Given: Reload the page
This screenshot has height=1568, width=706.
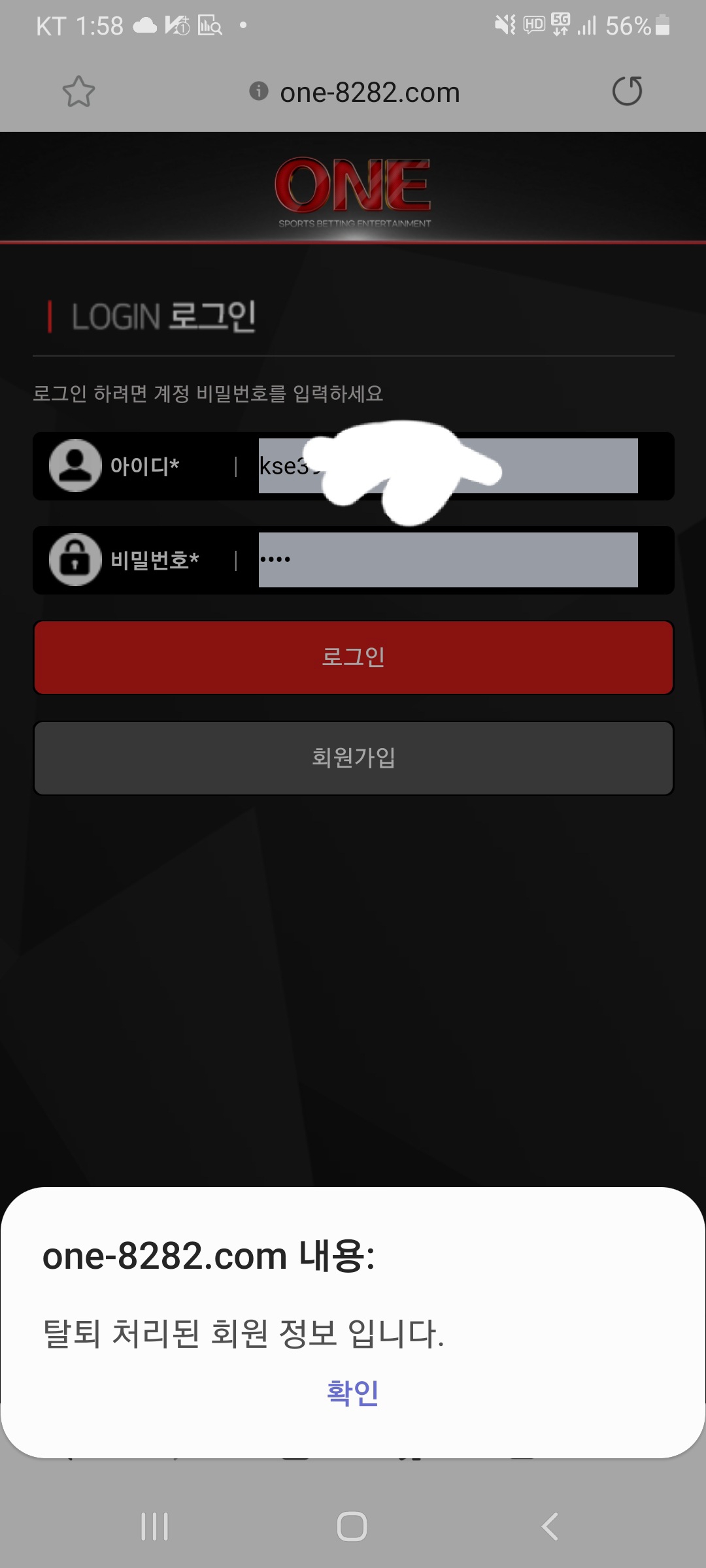Looking at the screenshot, I should (x=627, y=91).
